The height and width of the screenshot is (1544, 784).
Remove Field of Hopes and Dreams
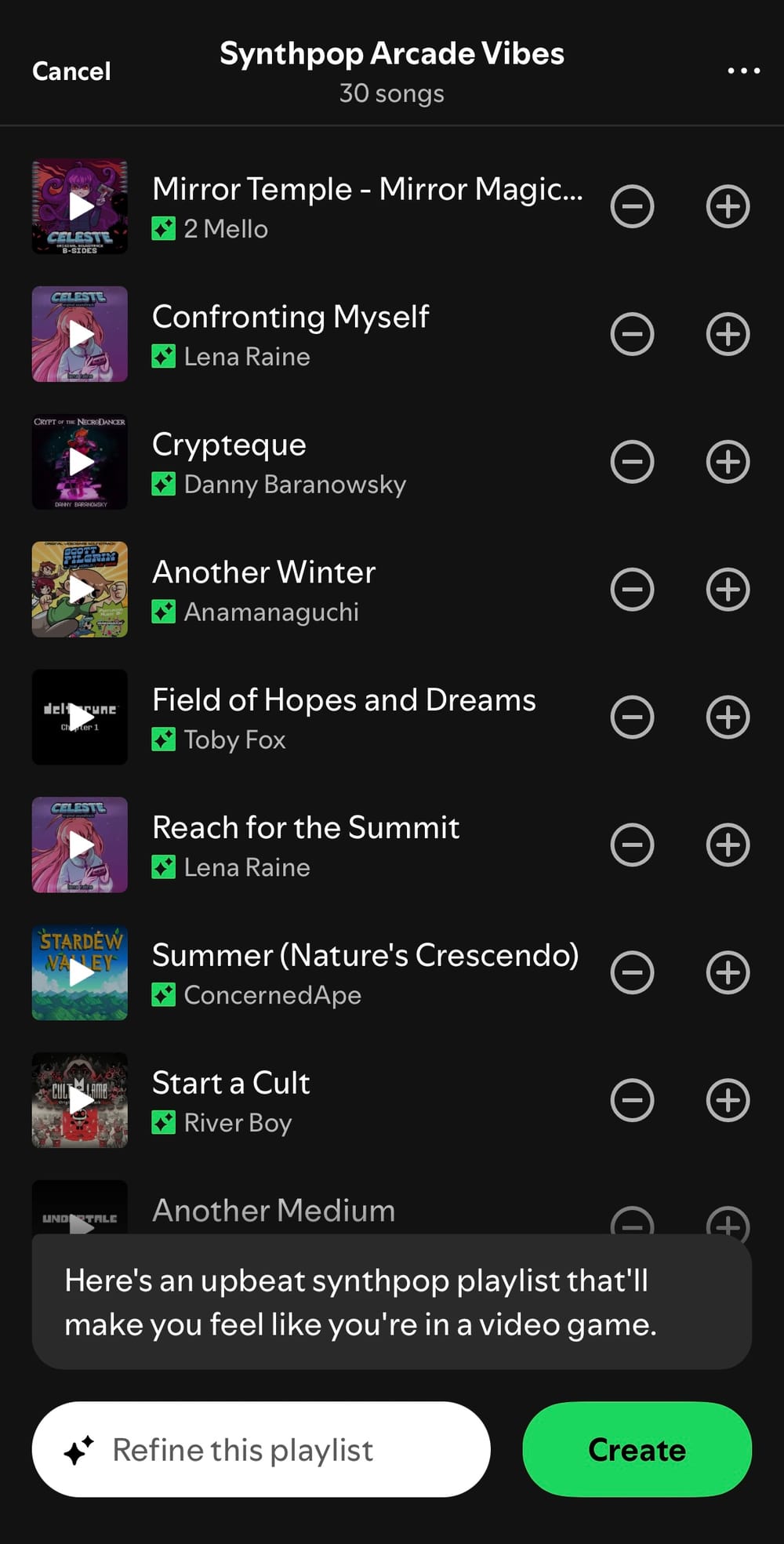633,717
